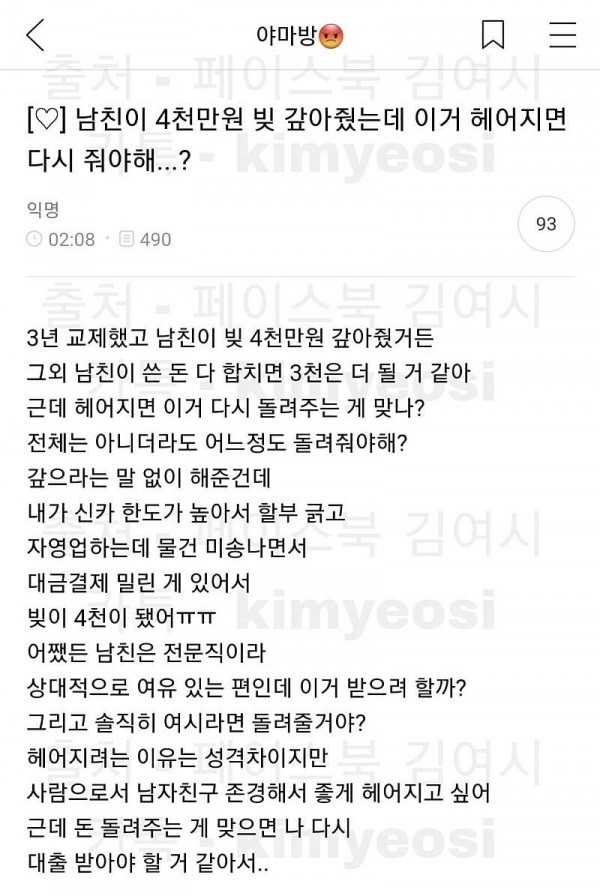Screen dimensions: 600x896
Task: Open the 93 comments bubble
Action: click(546, 224)
